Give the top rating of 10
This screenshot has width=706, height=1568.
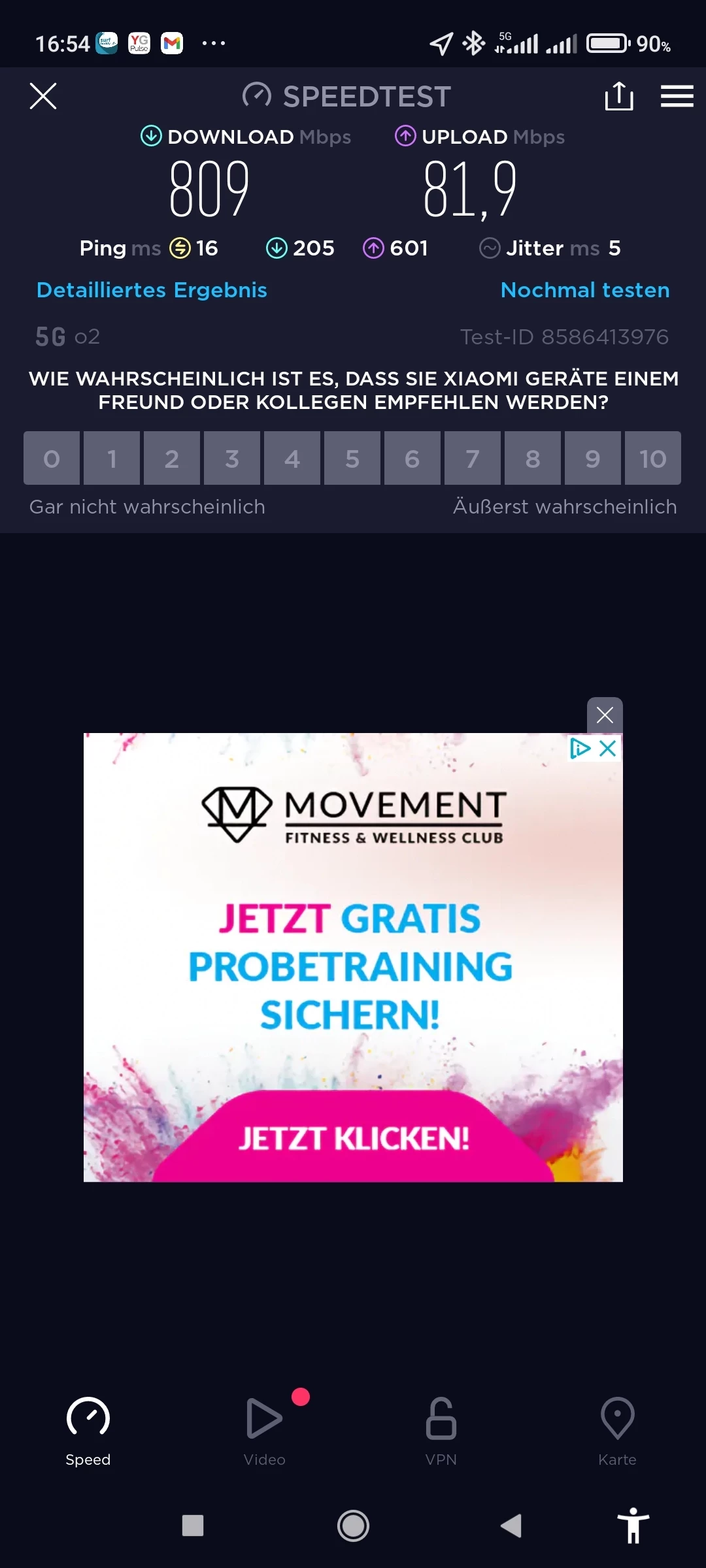point(652,459)
